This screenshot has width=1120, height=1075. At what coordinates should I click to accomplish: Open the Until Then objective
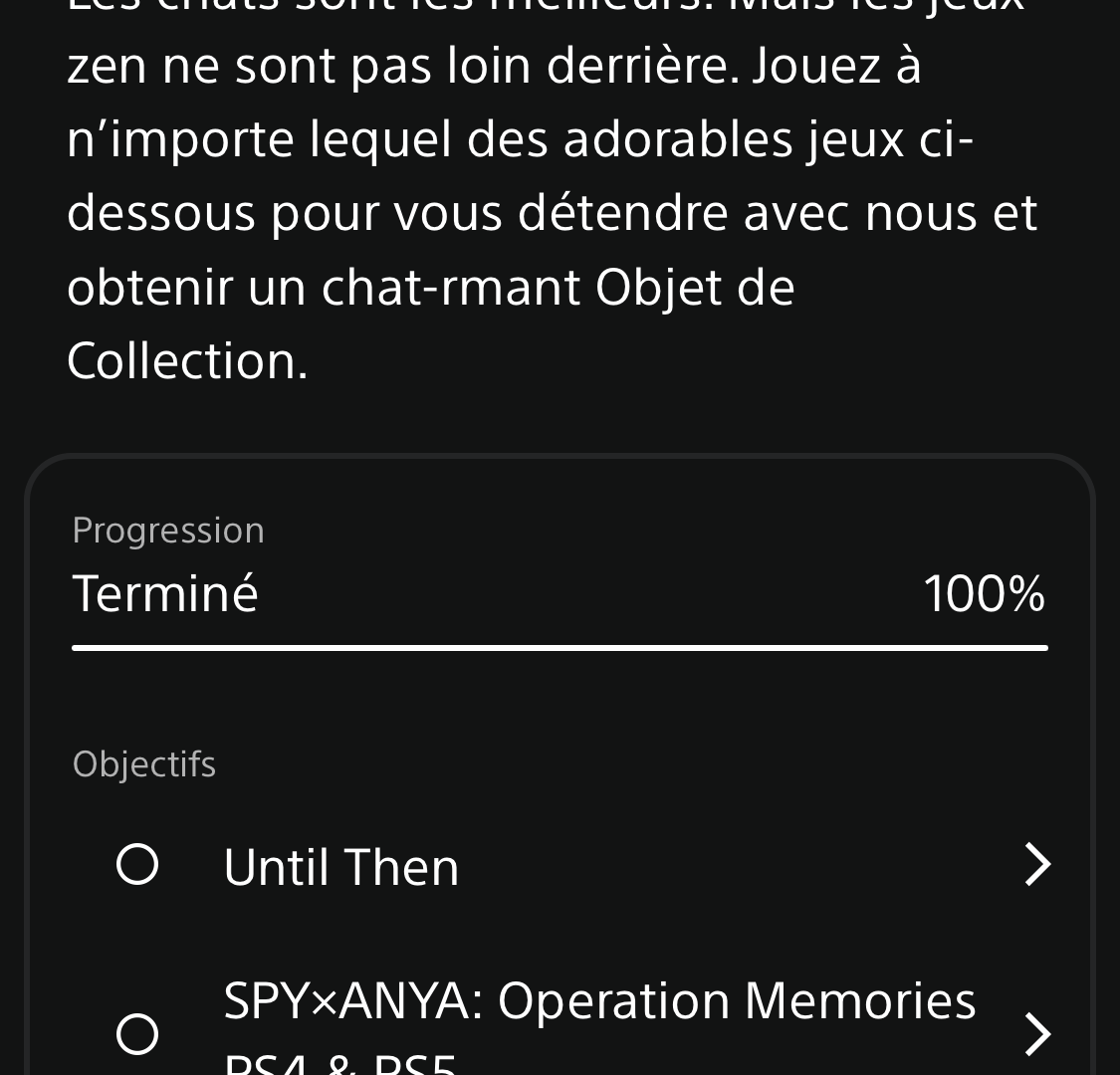[x=340, y=866]
